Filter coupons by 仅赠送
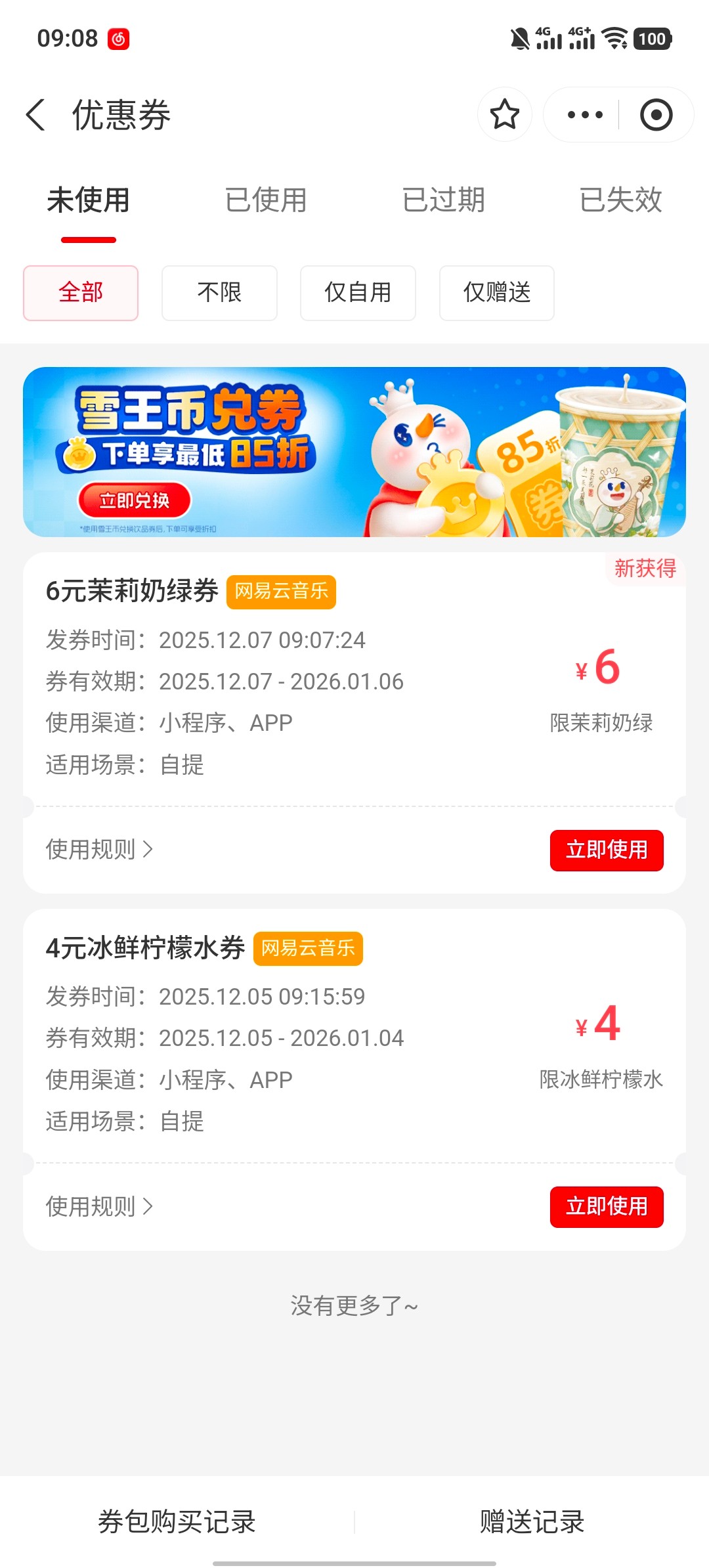Image resolution: width=709 pixels, height=1568 pixels. click(497, 293)
